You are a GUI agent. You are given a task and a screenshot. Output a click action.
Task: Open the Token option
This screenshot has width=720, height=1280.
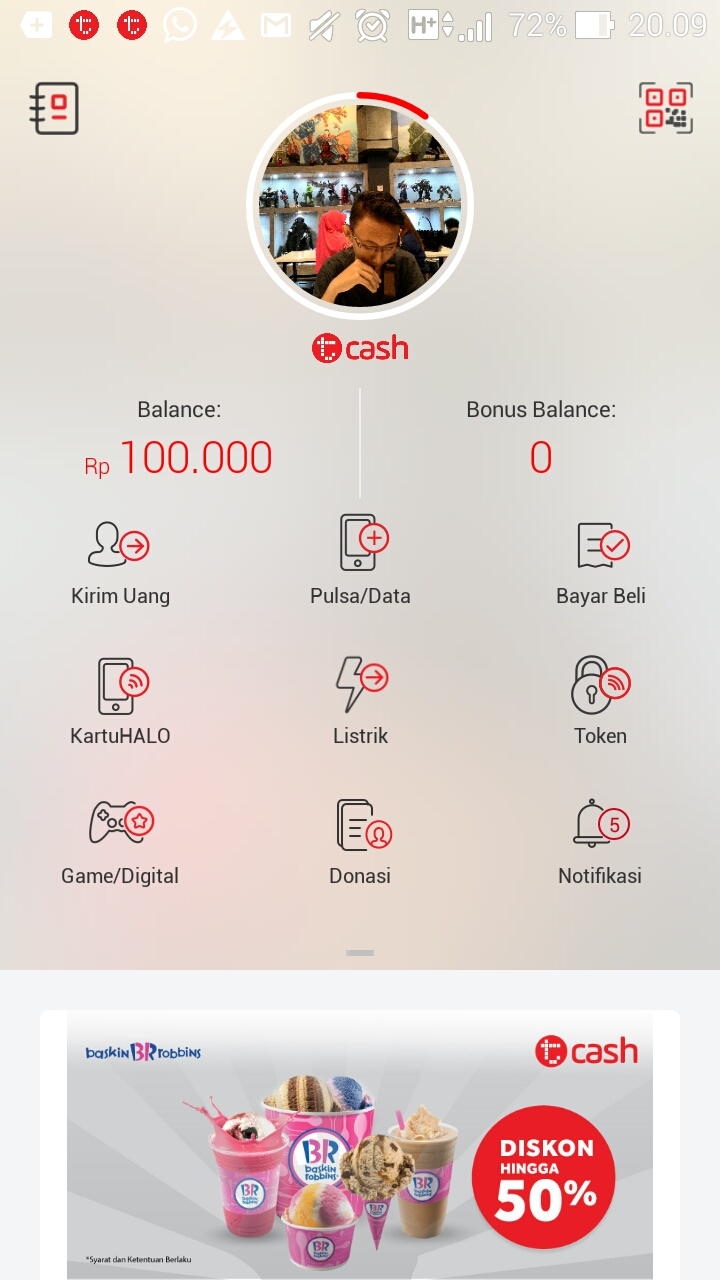(601, 702)
